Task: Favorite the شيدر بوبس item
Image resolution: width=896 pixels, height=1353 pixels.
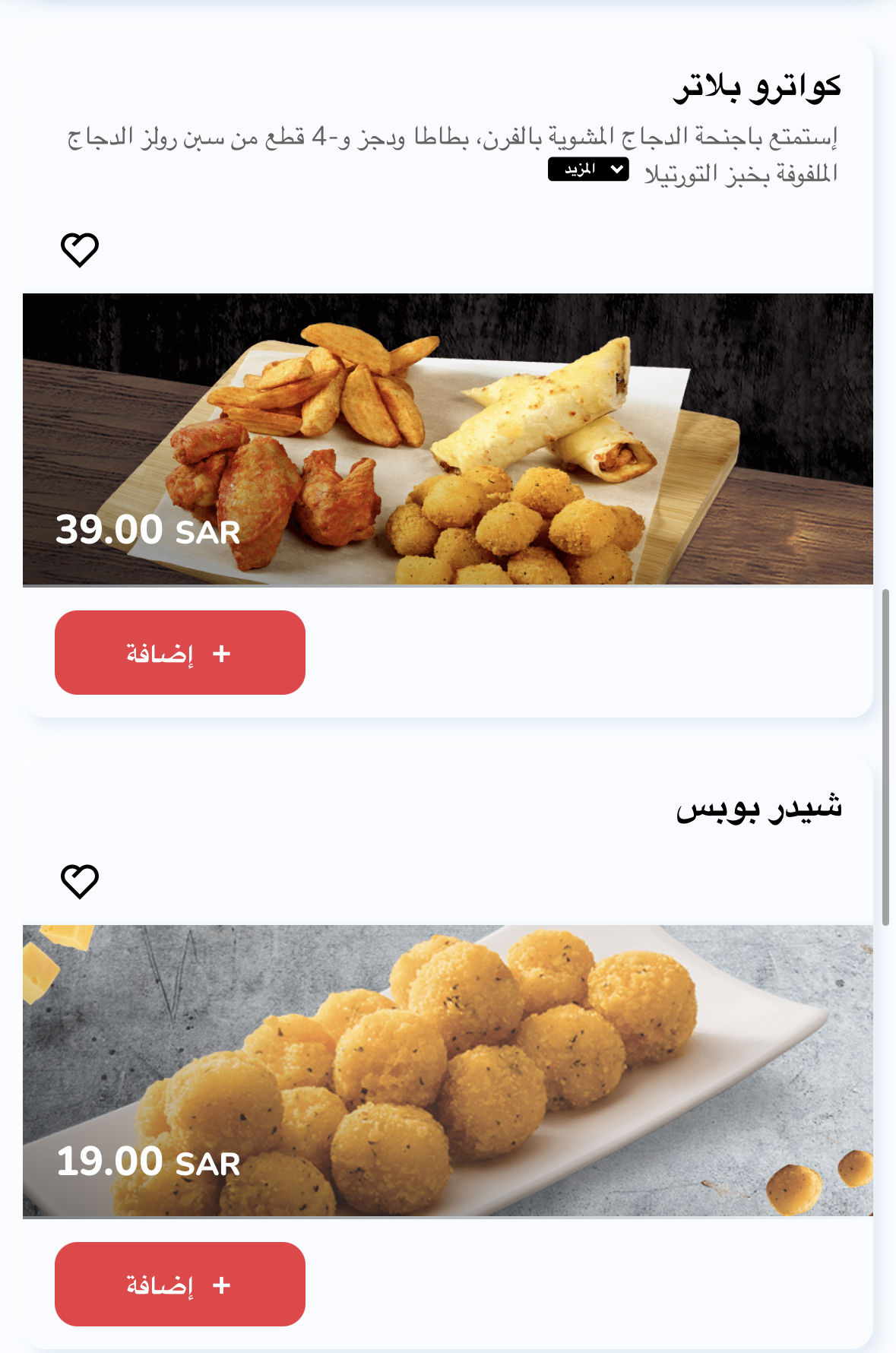Action: [x=80, y=881]
